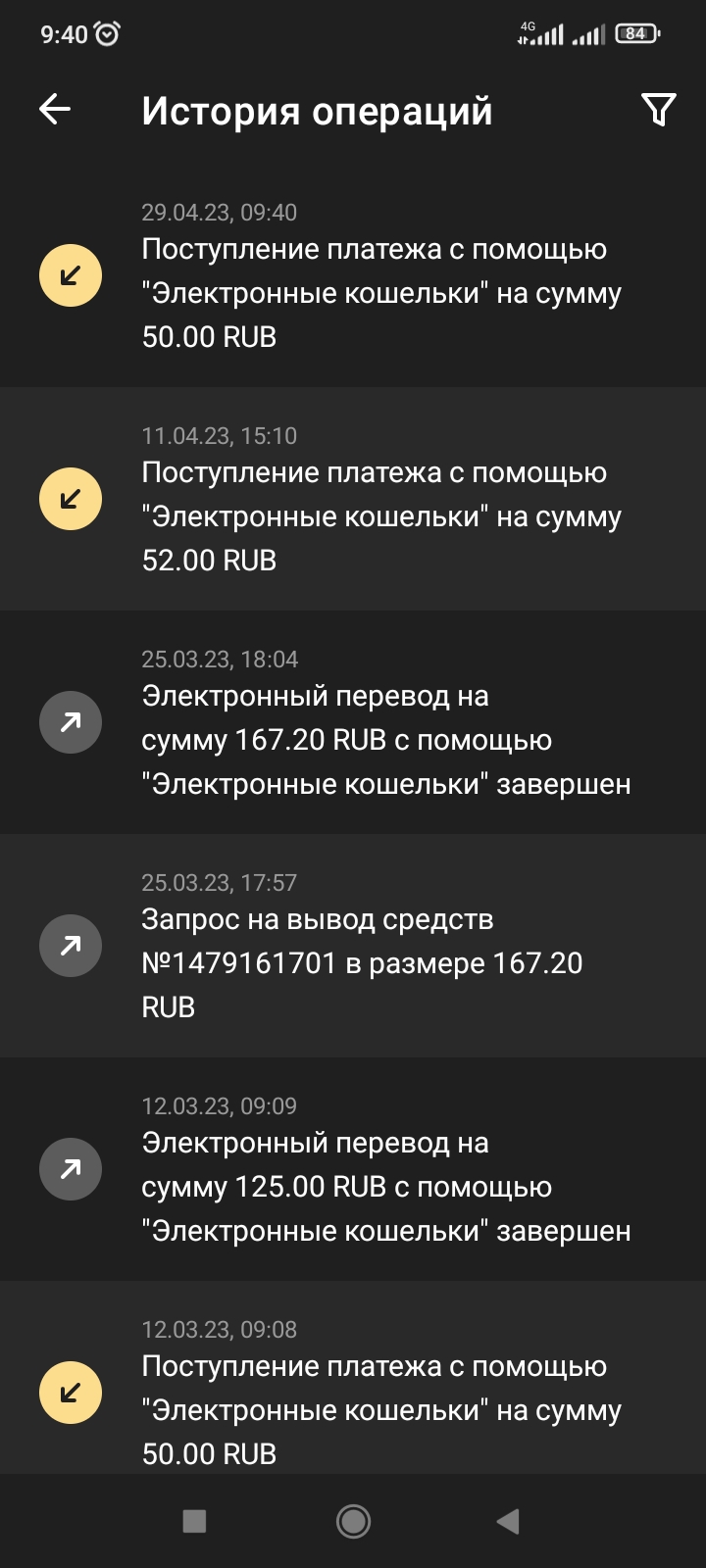Open the operations filter

[x=658, y=110]
